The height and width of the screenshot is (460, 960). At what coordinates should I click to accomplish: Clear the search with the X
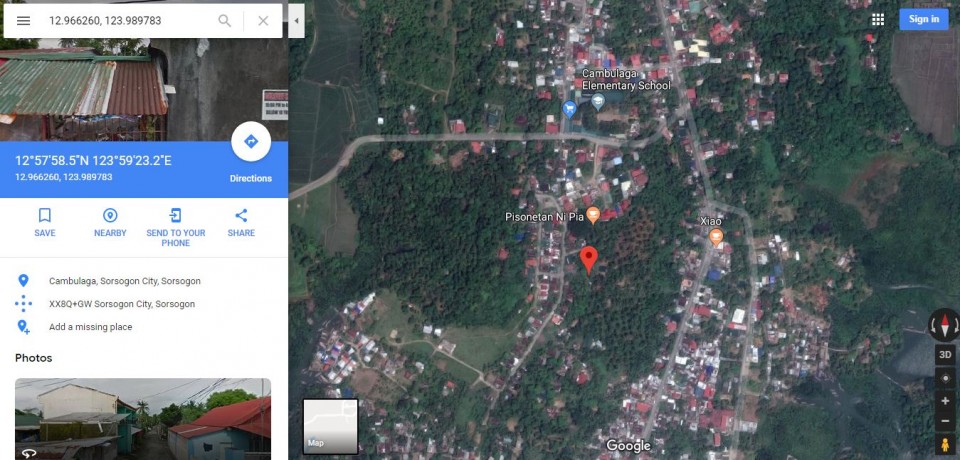point(263,20)
